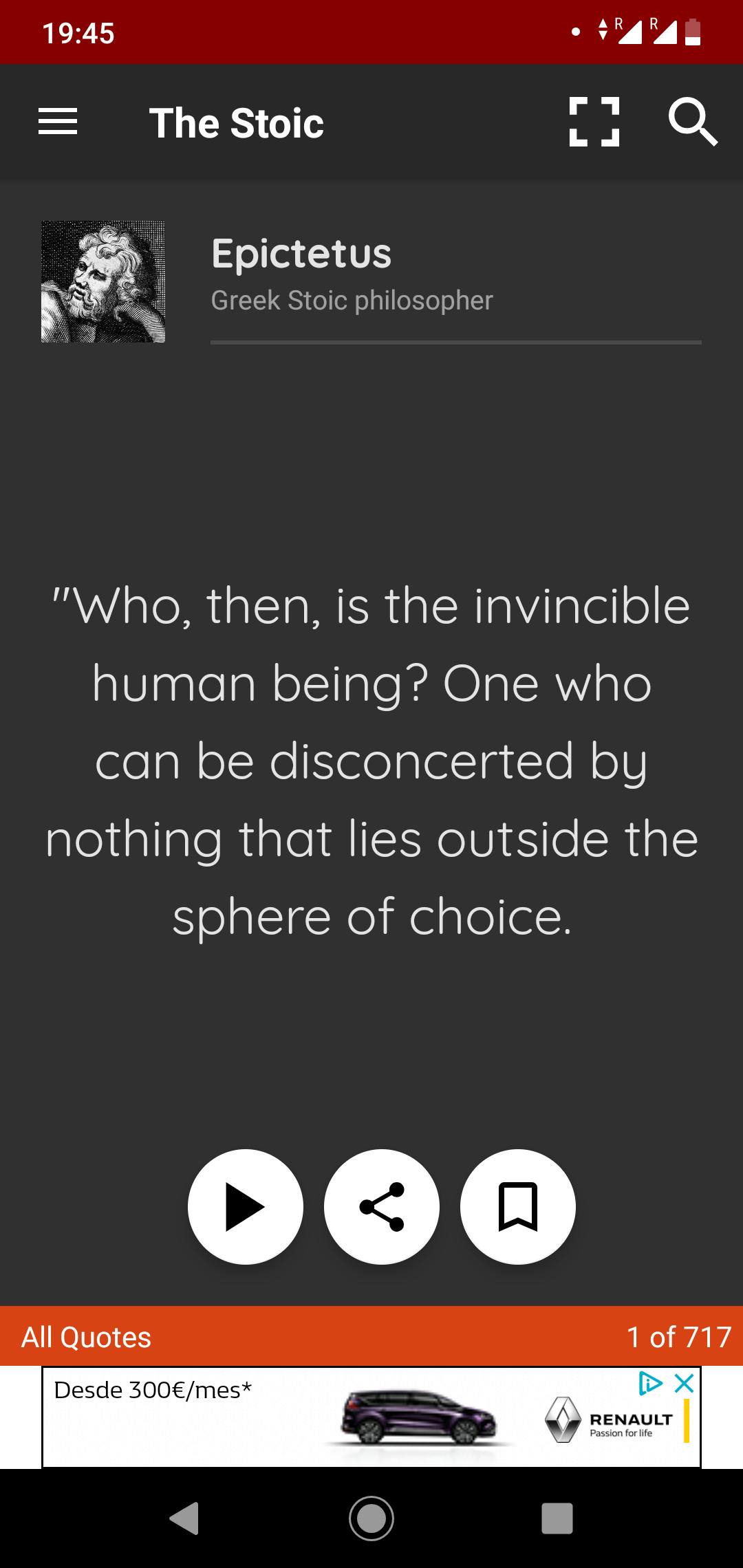Share this Epictetus quote
This screenshot has height=1568, width=743.
pyautogui.click(x=382, y=1207)
